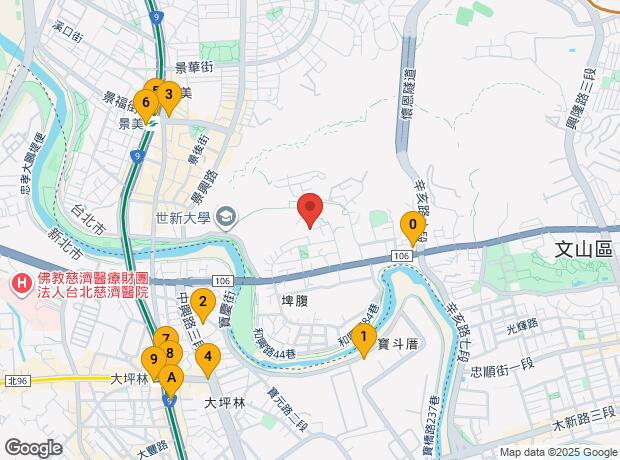Select map pin number 3
Viewport: 620px width, 460px height.
coord(169,96)
